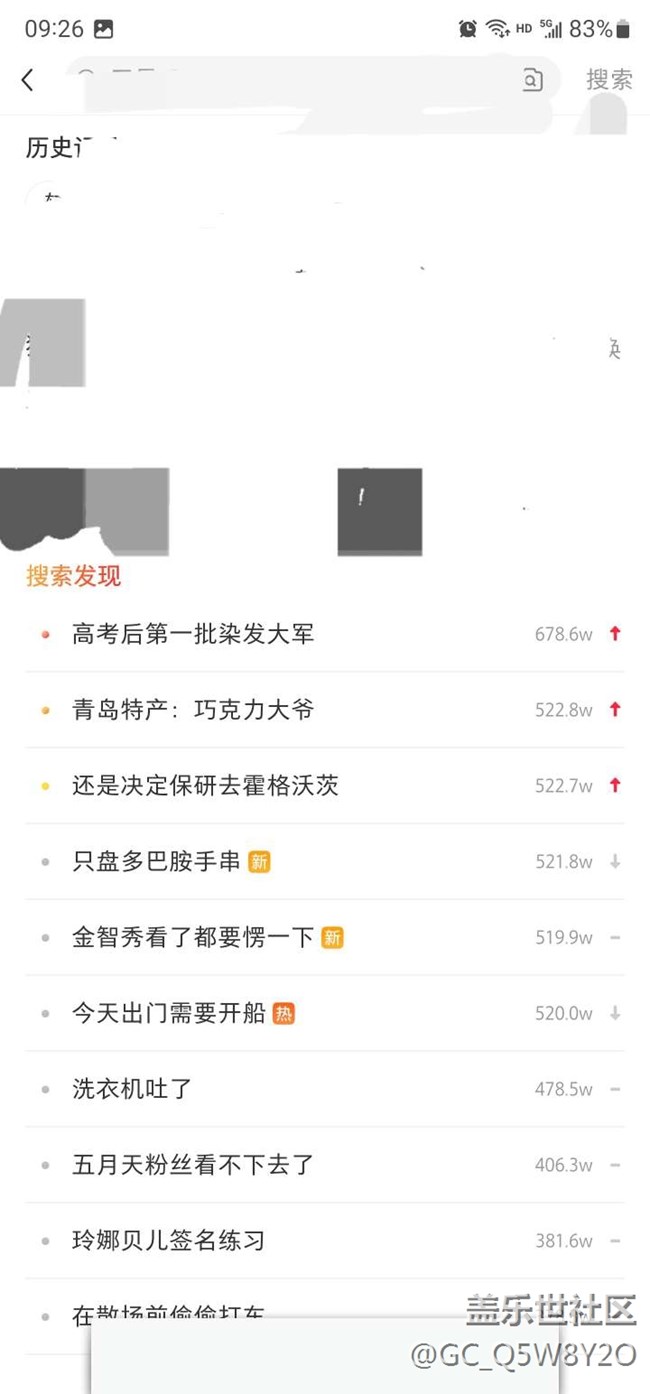Viewport: 650px width, 1394px height.
Task: Open trending topic 今天出门需要开船
Action: pos(169,1014)
